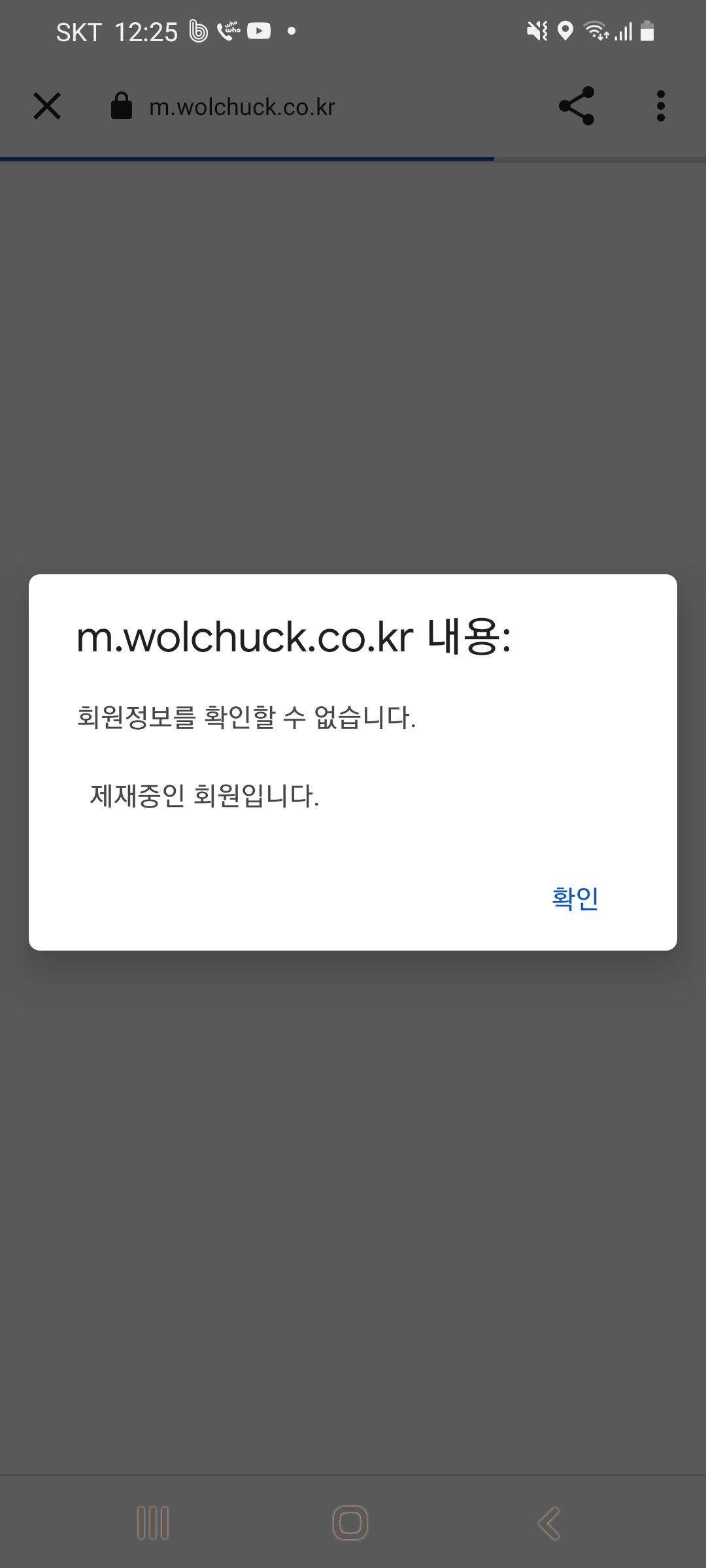
Task: Open the browser overflow menu
Action: point(661,106)
